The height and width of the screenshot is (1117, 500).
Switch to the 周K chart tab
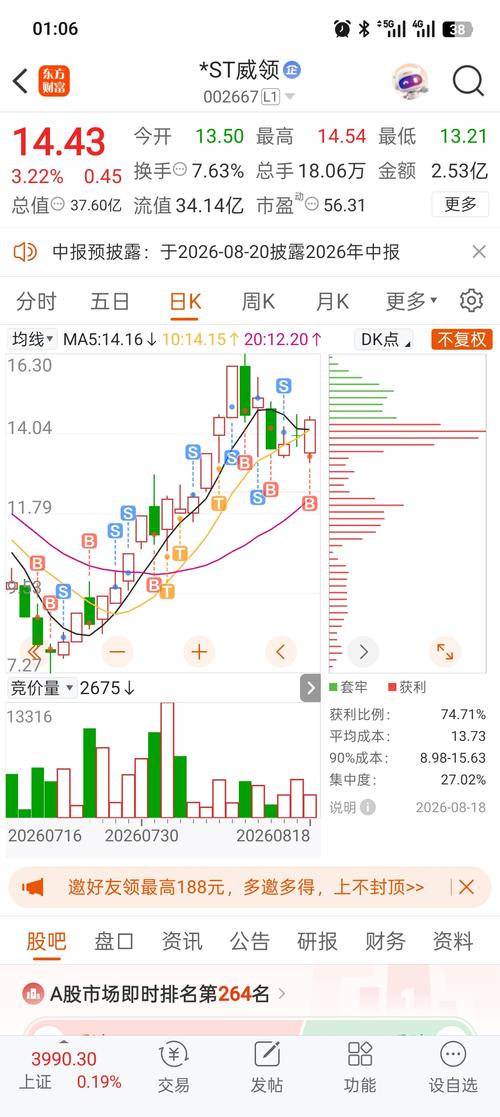(x=258, y=301)
